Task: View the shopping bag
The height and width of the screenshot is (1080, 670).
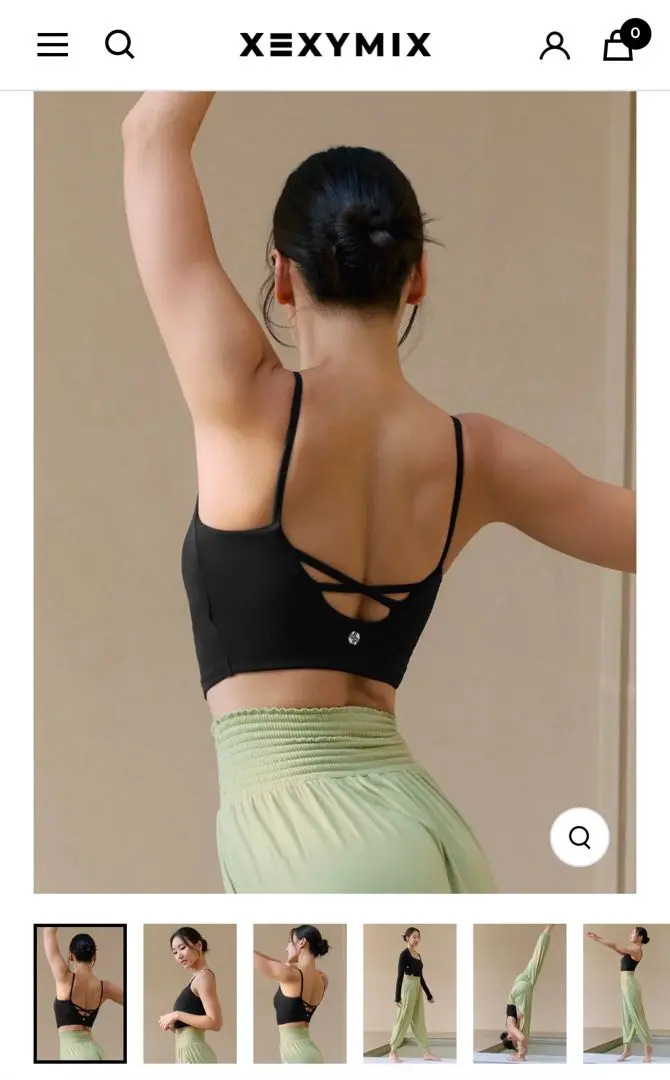Action: coord(620,45)
